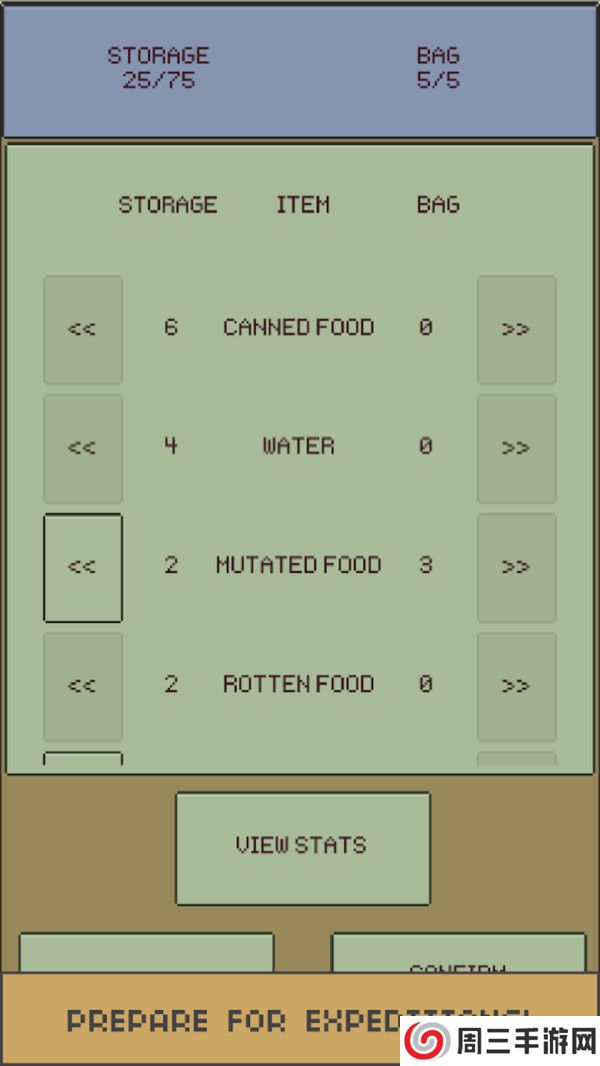Move one Canned Food back to storage
Image resolution: width=600 pixels, height=1066 pixels.
(x=83, y=329)
